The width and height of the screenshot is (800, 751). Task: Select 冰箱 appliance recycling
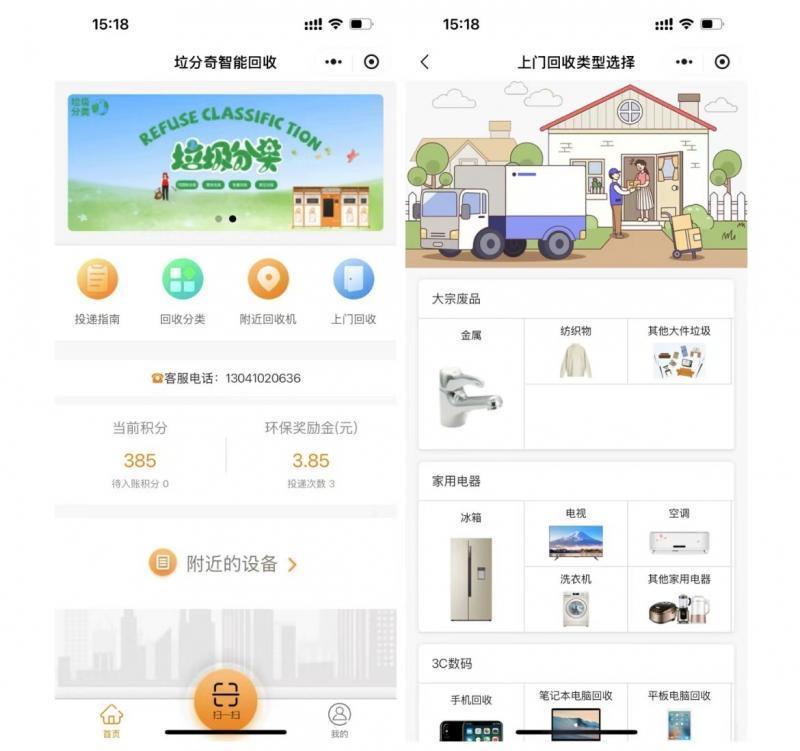[x=470, y=566]
